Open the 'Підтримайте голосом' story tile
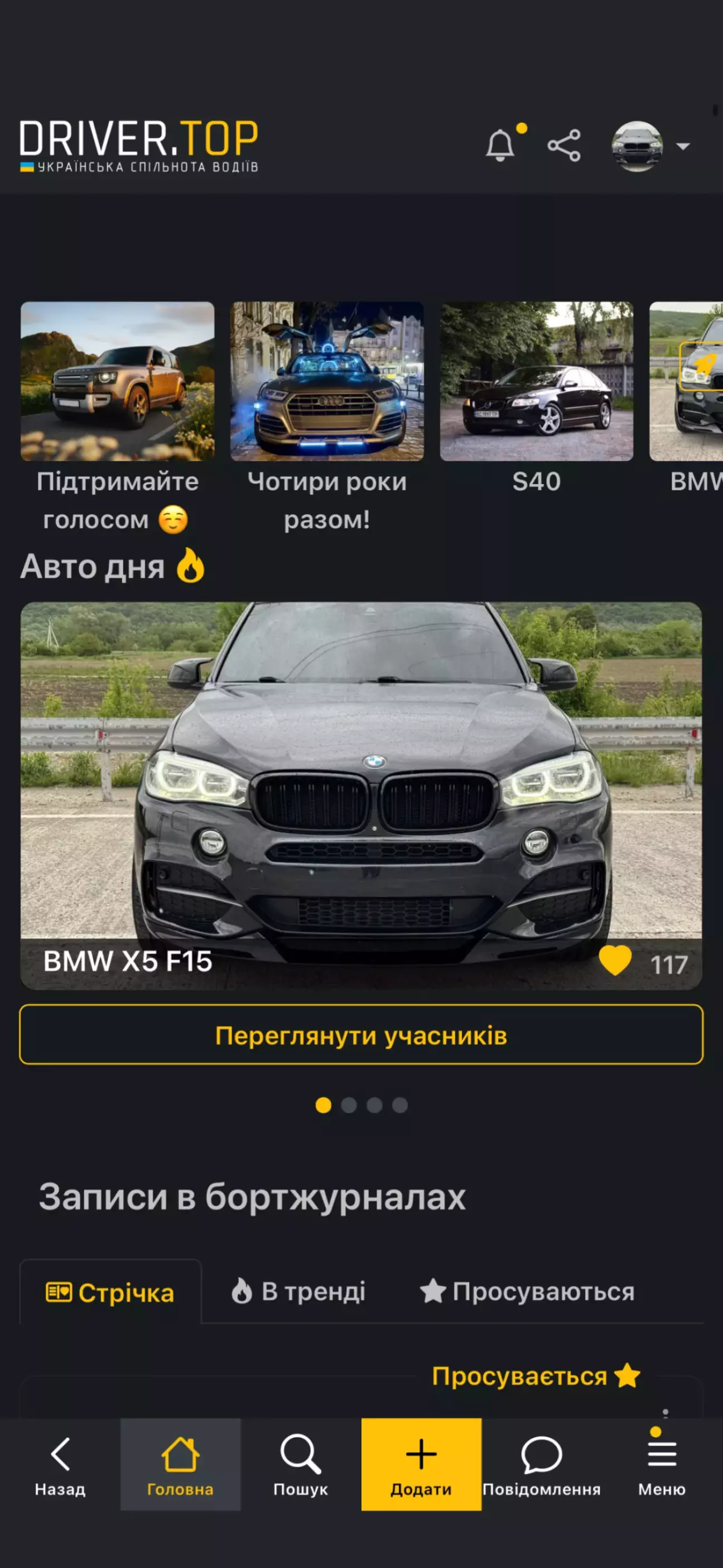723x1568 pixels. pos(118,382)
